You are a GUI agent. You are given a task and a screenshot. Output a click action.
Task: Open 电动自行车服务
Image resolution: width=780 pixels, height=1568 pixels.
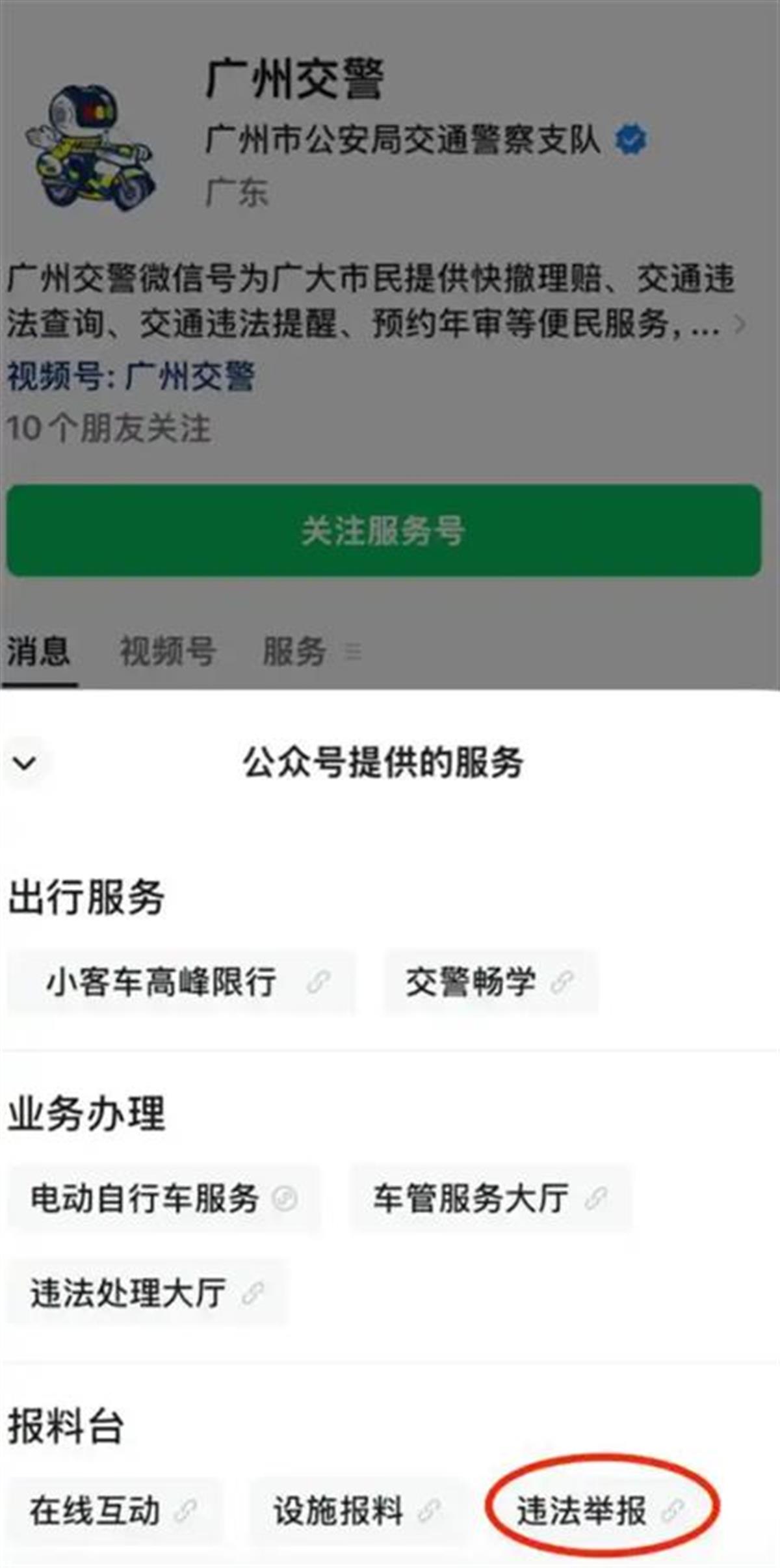pos(164,1198)
